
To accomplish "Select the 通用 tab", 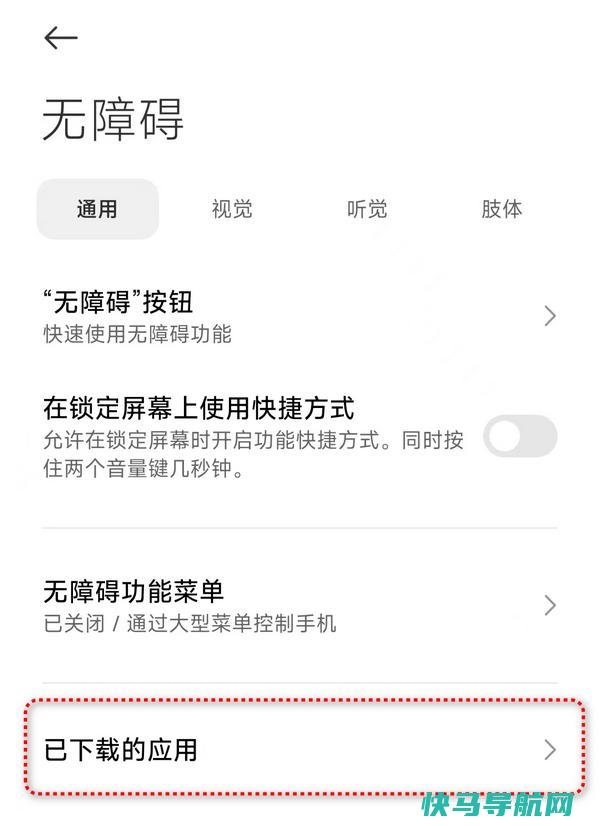I will click(x=97, y=209).
